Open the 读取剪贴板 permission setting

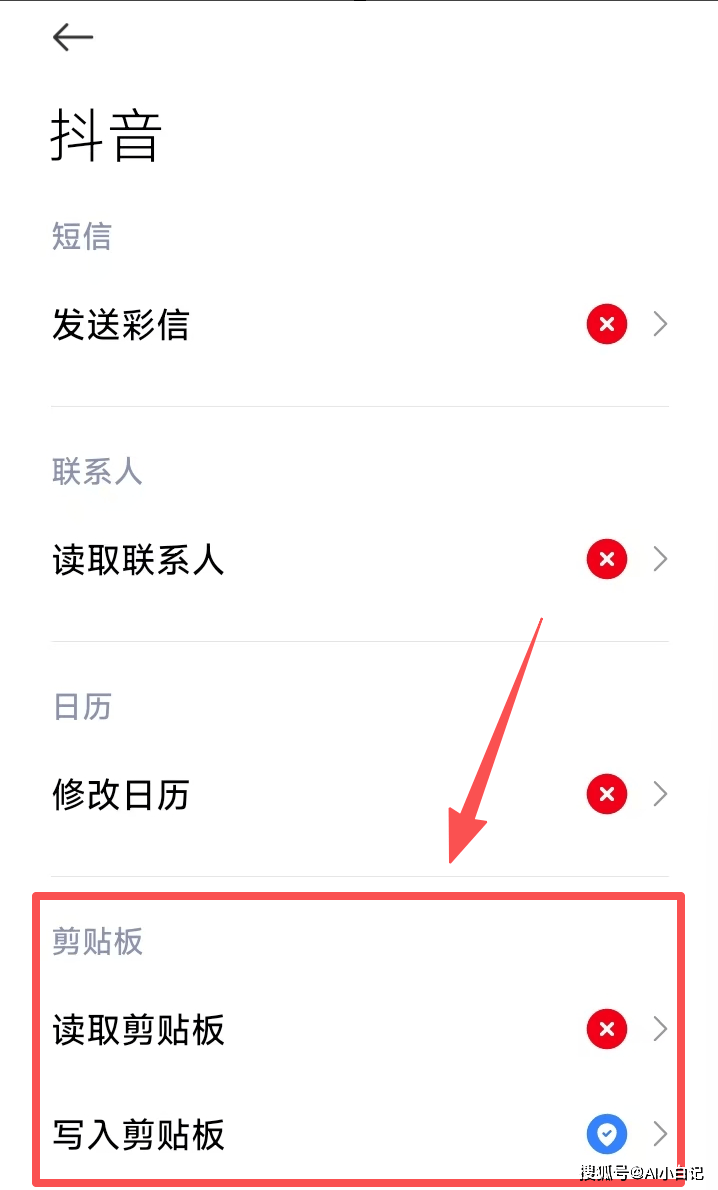(x=360, y=1029)
